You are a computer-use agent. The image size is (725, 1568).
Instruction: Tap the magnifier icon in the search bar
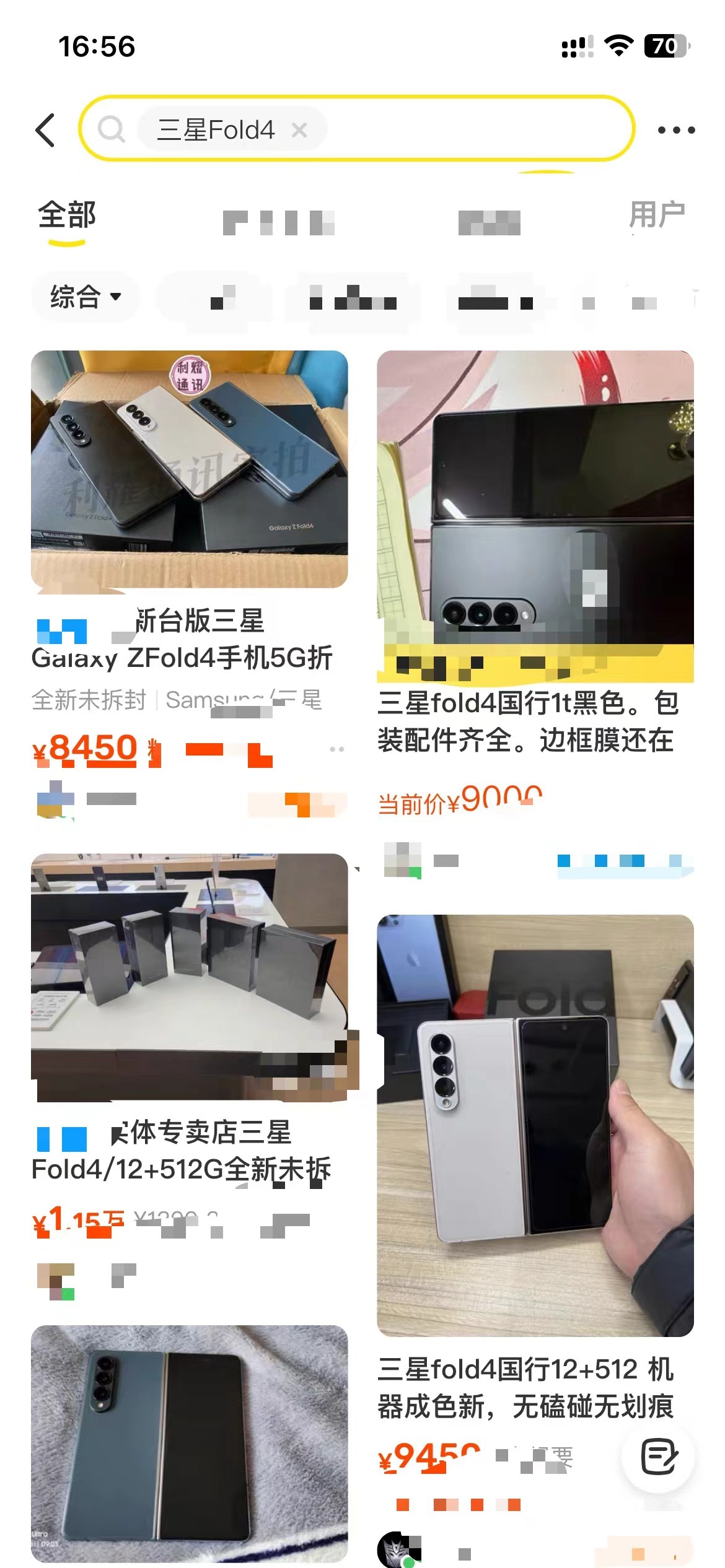113,130
